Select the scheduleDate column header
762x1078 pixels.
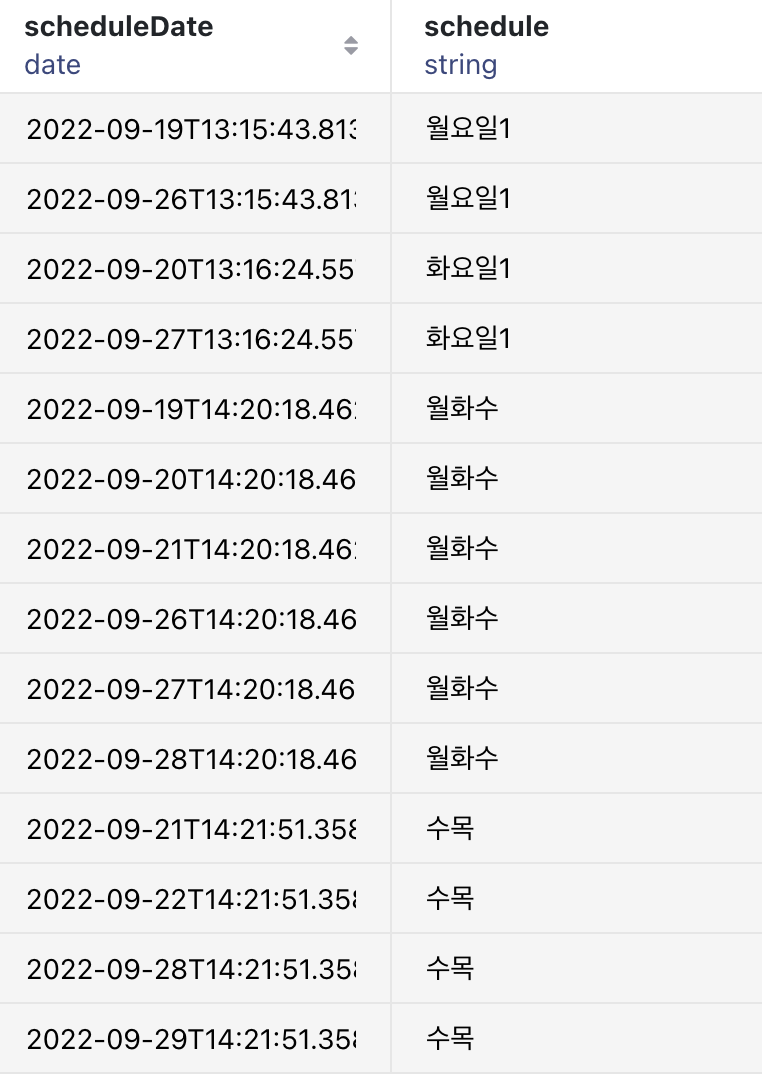[119, 27]
